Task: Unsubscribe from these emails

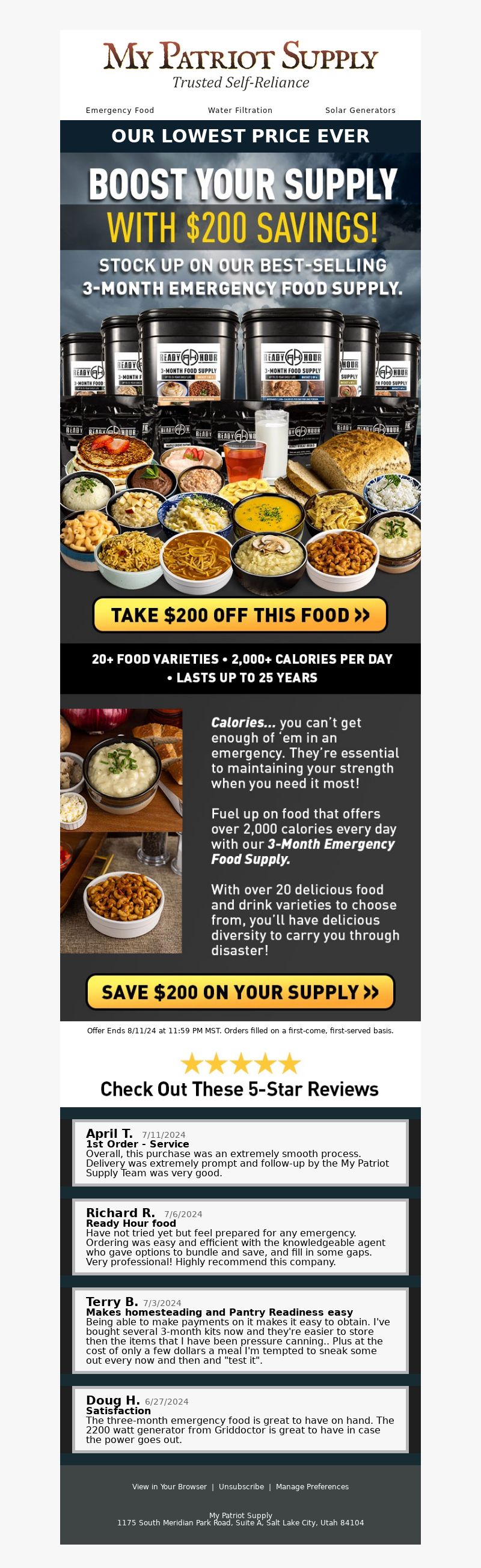Action: pos(241,1486)
